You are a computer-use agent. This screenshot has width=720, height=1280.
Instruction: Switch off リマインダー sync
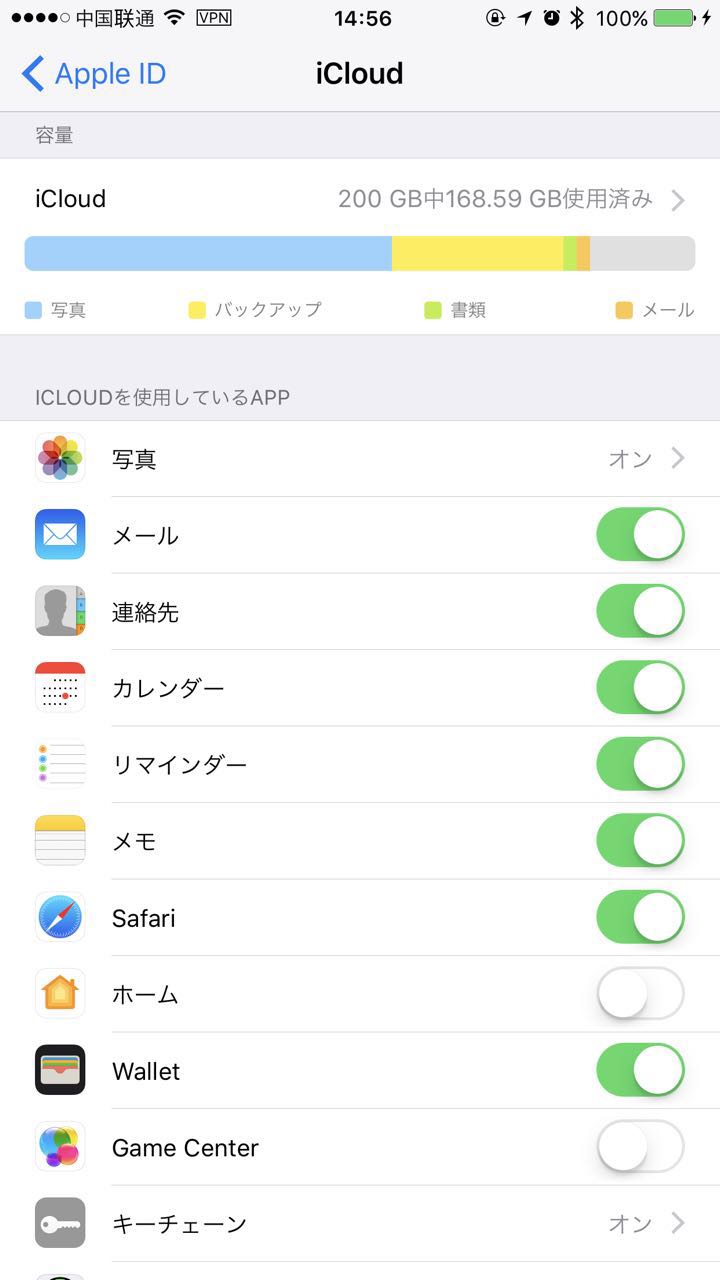click(640, 765)
